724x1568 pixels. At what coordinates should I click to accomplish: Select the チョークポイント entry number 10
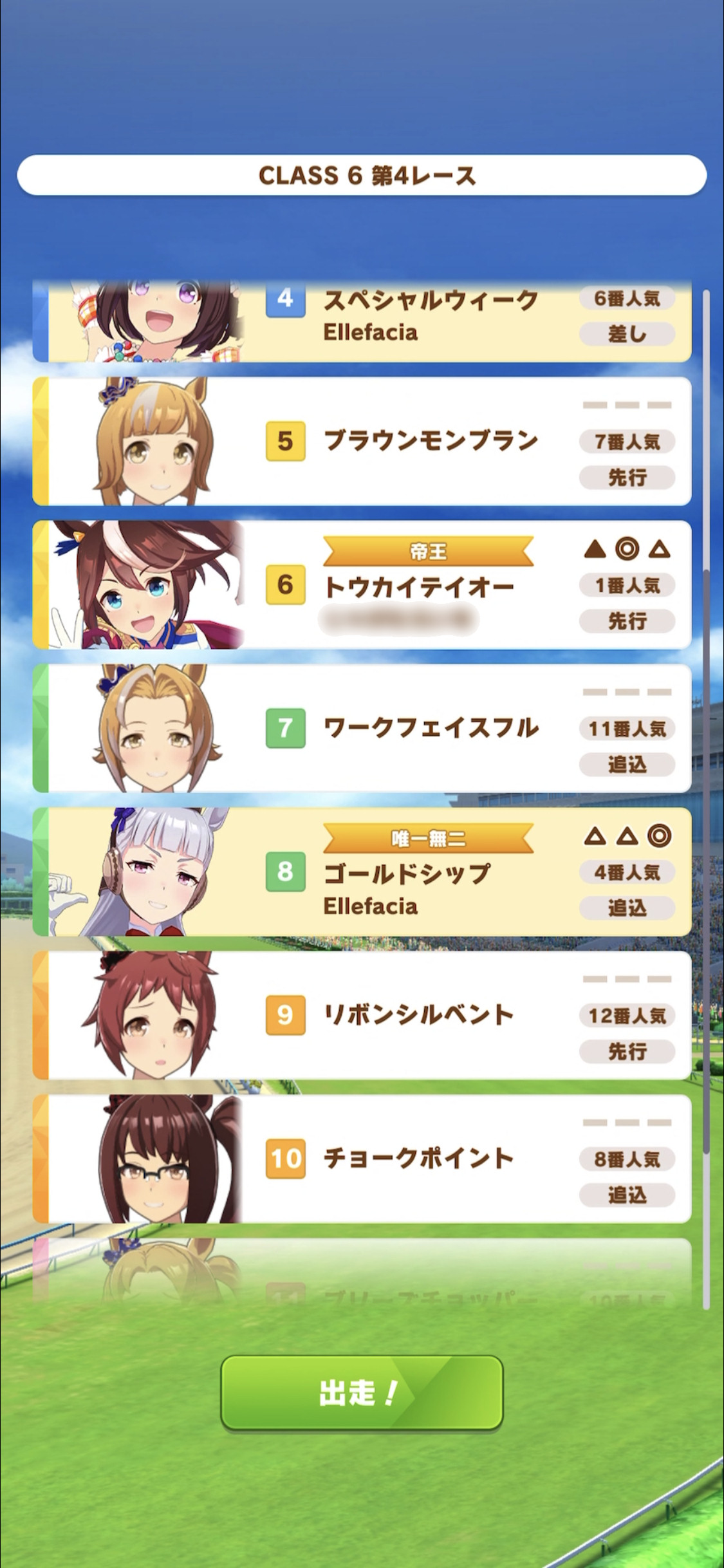[362, 1159]
